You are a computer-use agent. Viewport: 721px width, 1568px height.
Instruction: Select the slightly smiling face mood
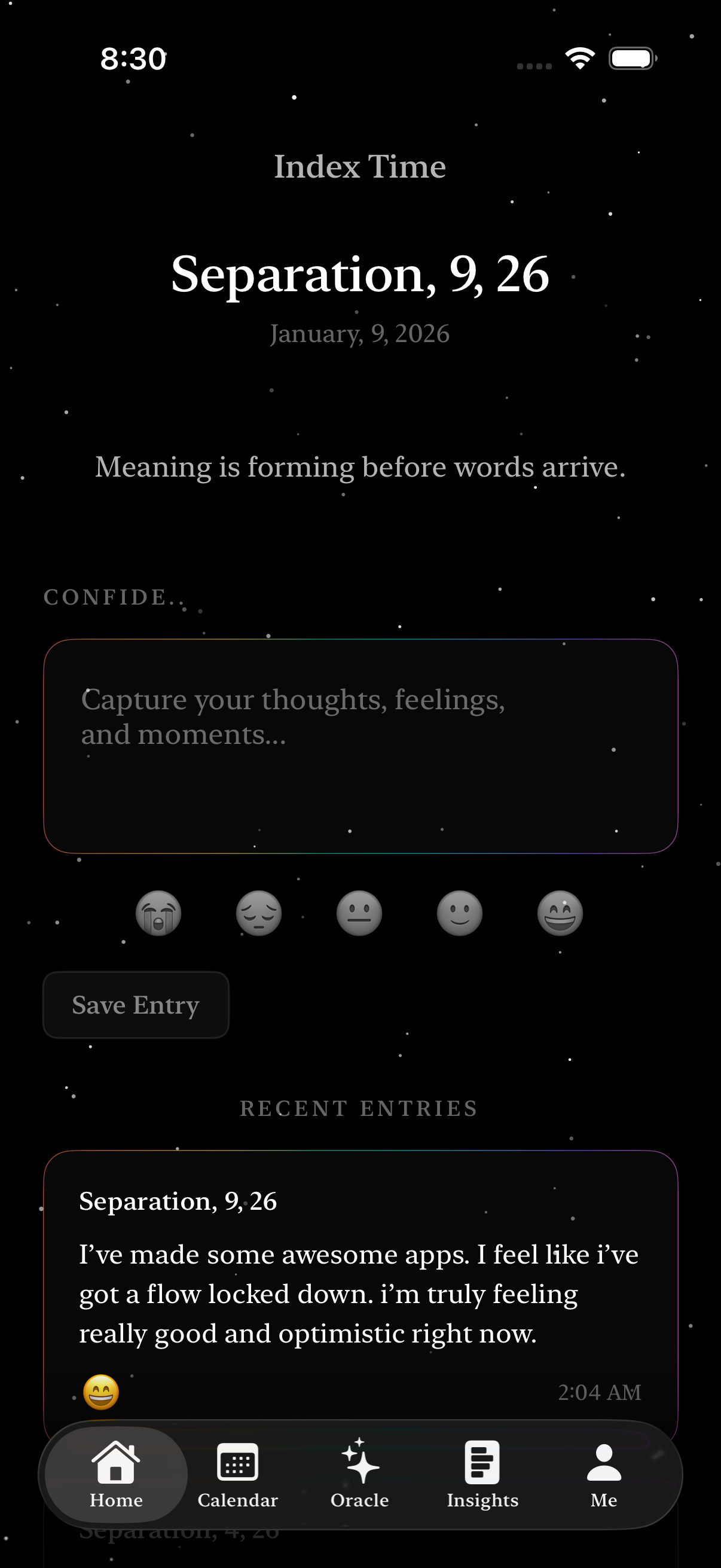pyautogui.click(x=459, y=913)
